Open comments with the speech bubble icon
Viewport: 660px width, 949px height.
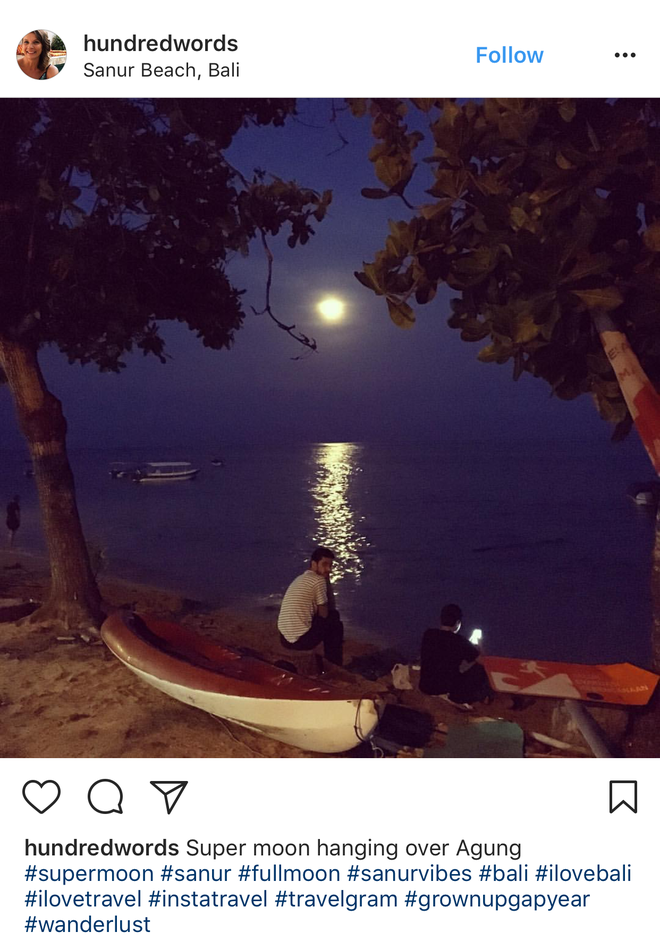[105, 797]
